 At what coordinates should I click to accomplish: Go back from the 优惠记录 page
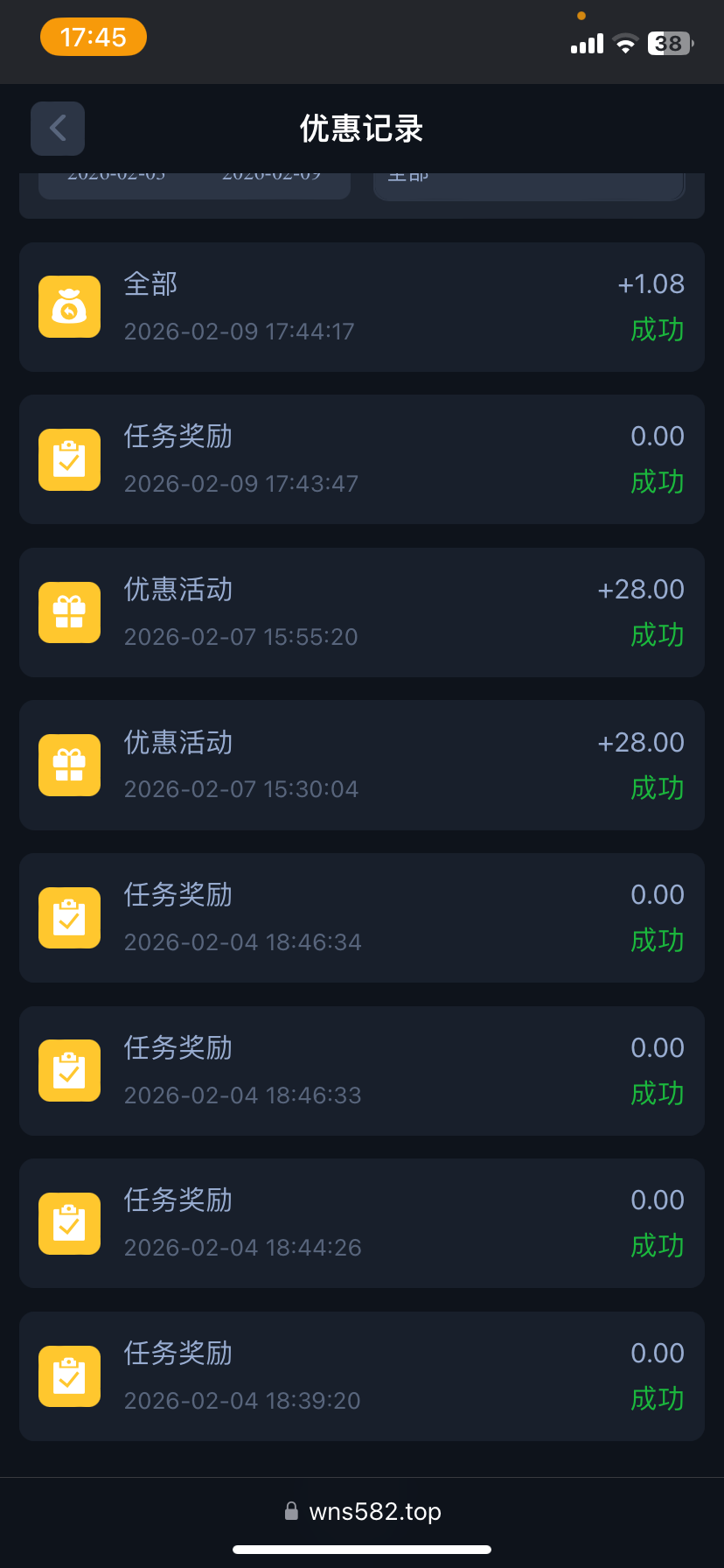click(58, 129)
